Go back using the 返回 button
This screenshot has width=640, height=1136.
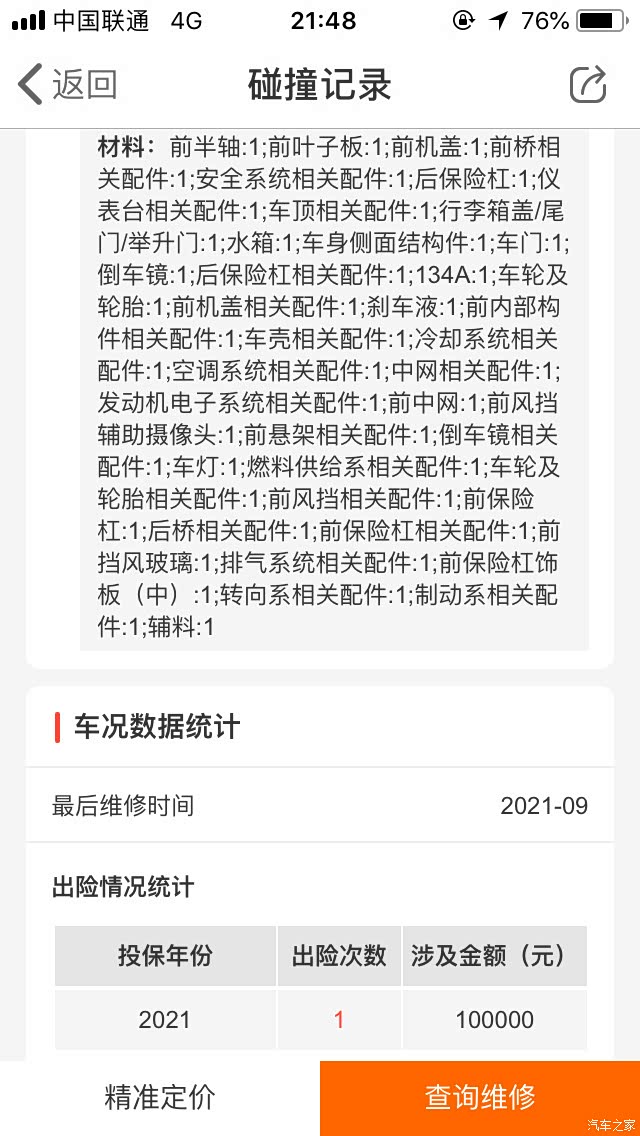67,85
